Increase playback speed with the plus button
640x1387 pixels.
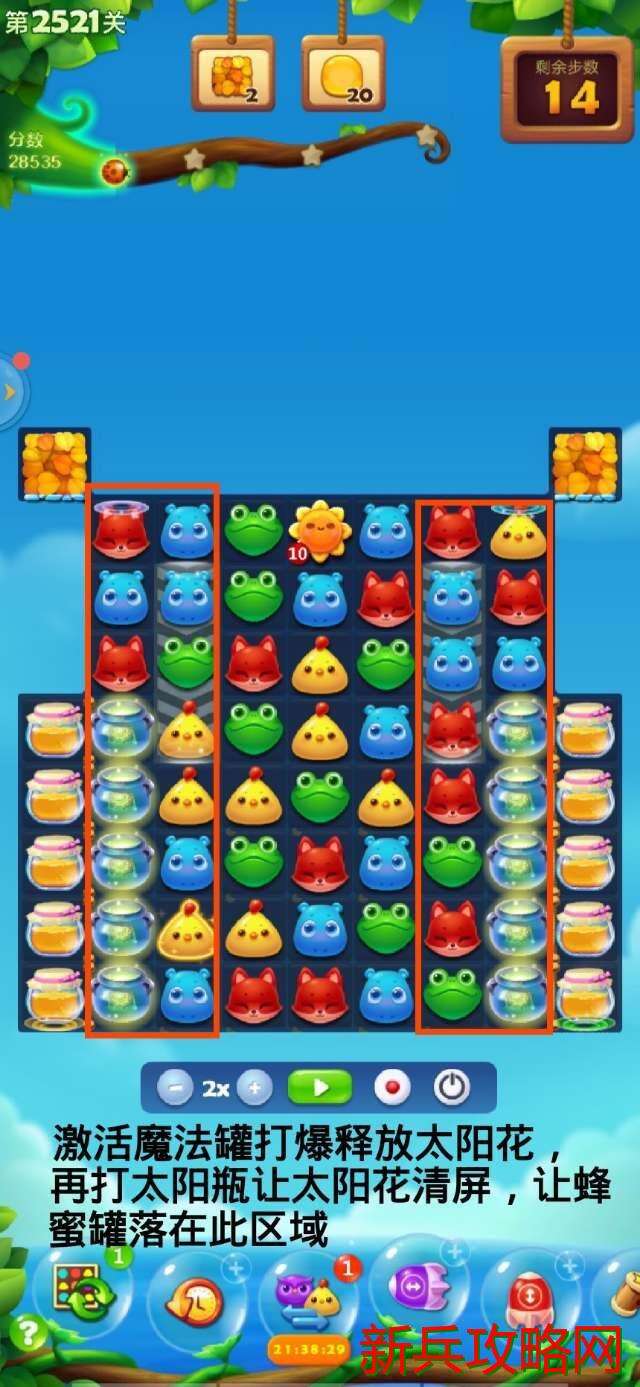[255, 1088]
